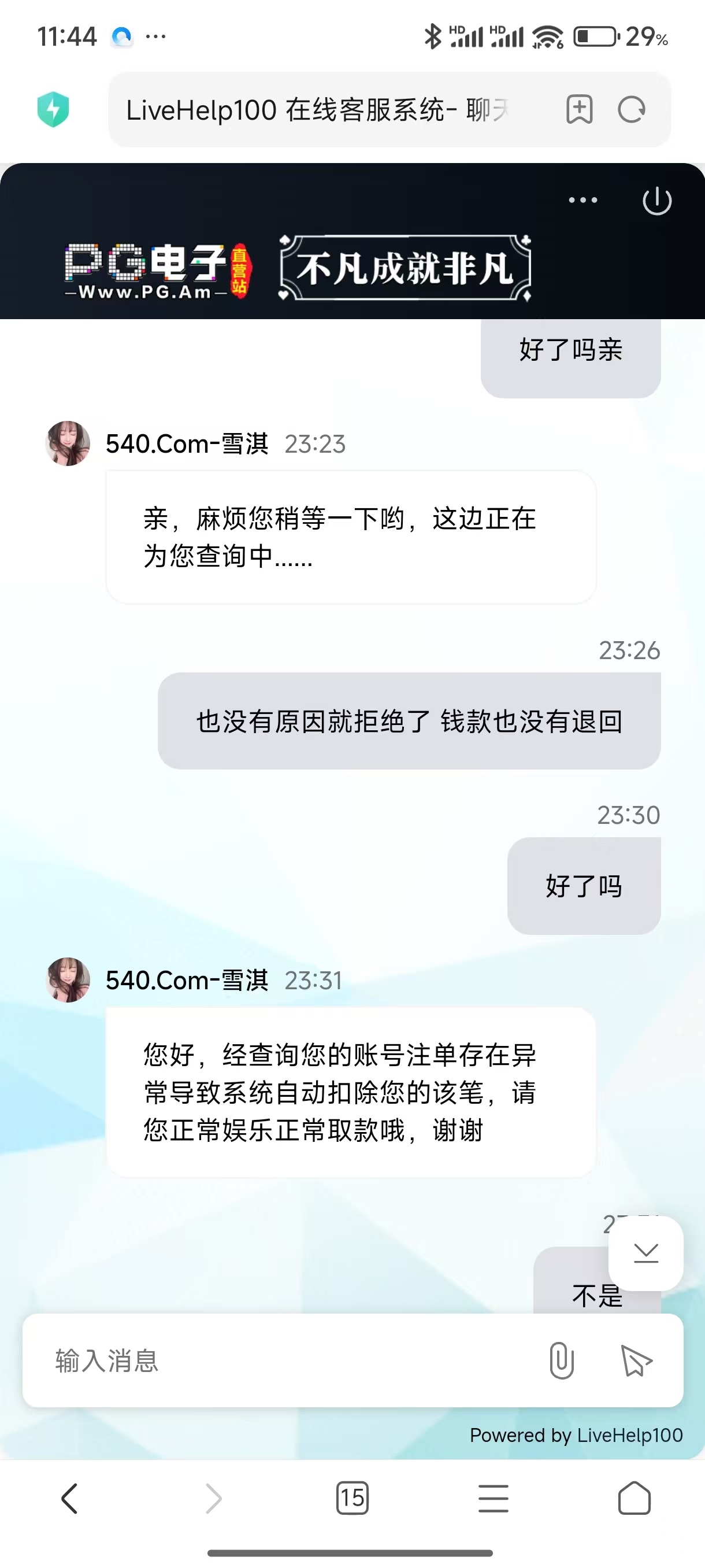
Task: Click the green shield security icon
Action: tap(53, 110)
